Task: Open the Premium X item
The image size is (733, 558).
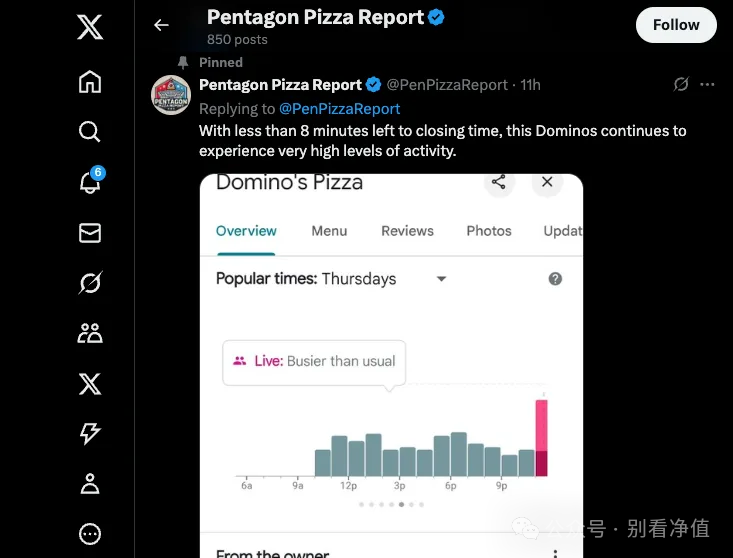Action: tap(90, 383)
